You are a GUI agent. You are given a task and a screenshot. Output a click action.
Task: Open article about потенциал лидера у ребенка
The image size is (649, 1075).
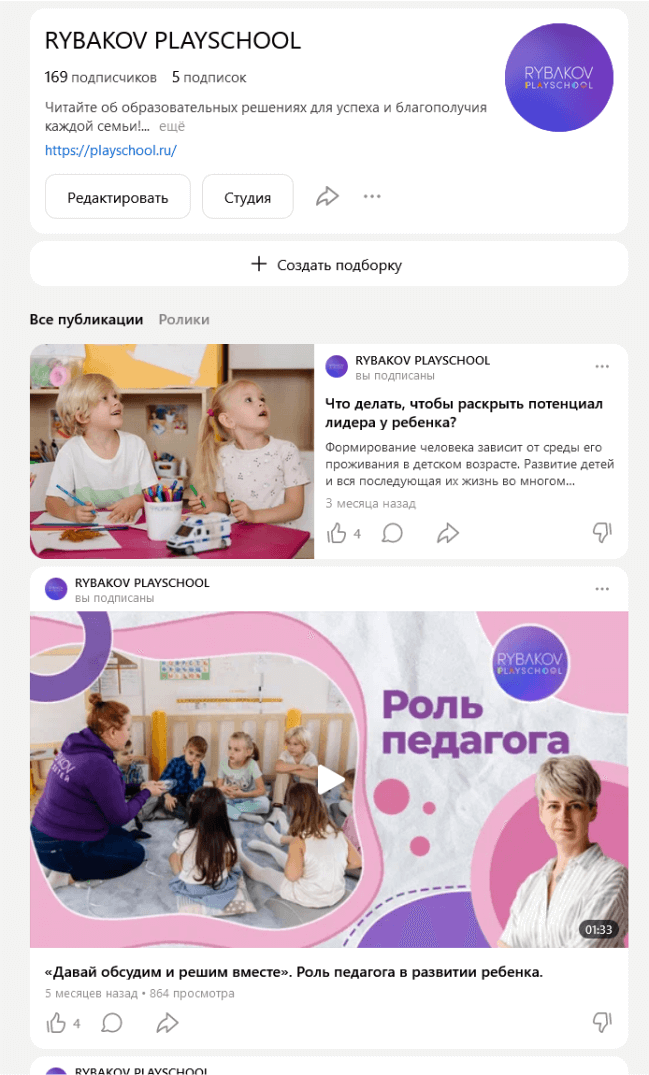click(x=465, y=413)
